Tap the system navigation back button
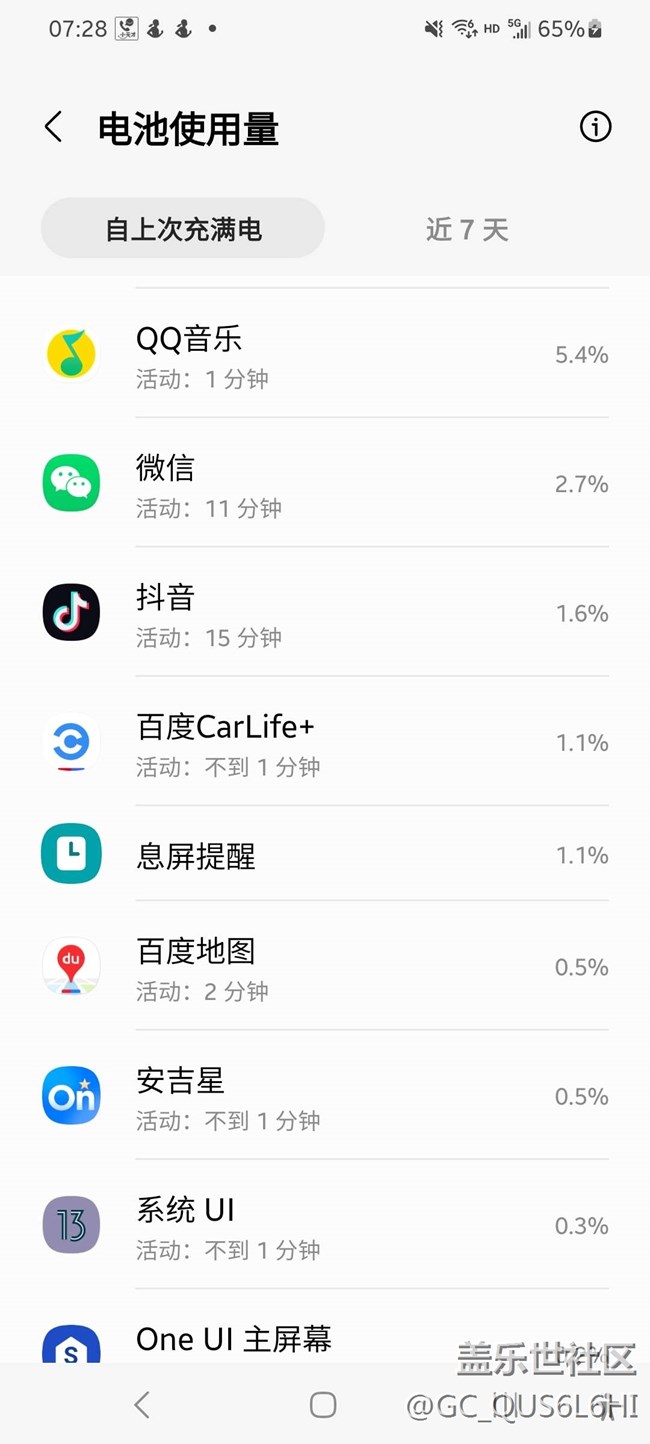Screen dimensions: 650x1444 point(142,1405)
